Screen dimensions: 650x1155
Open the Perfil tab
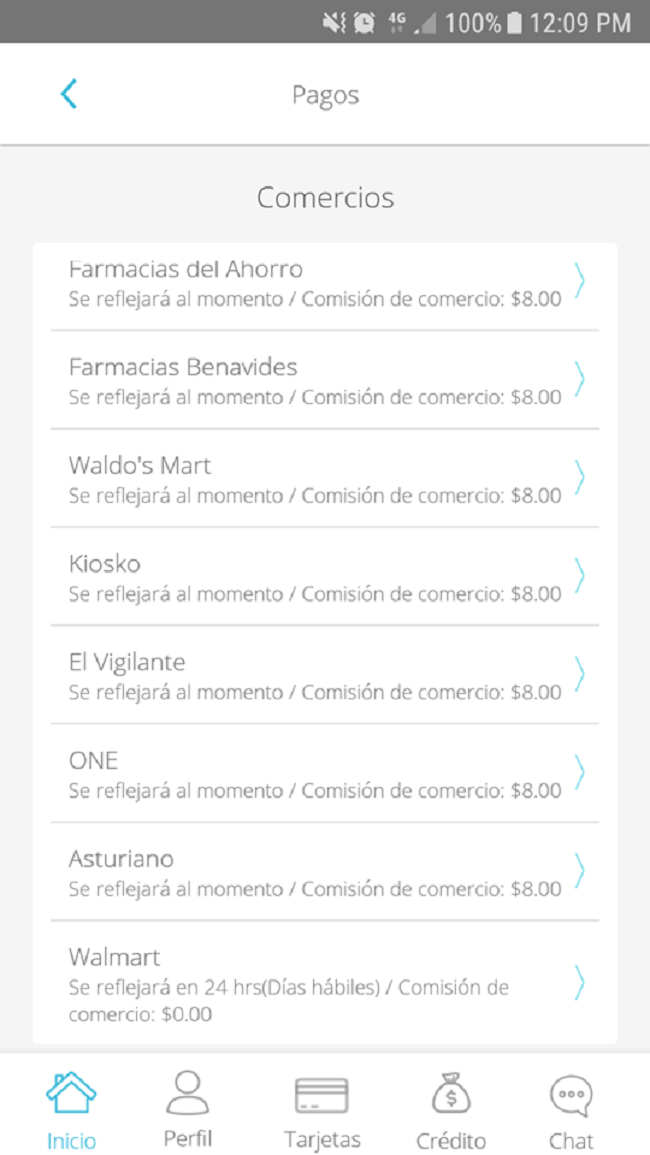[187, 1109]
